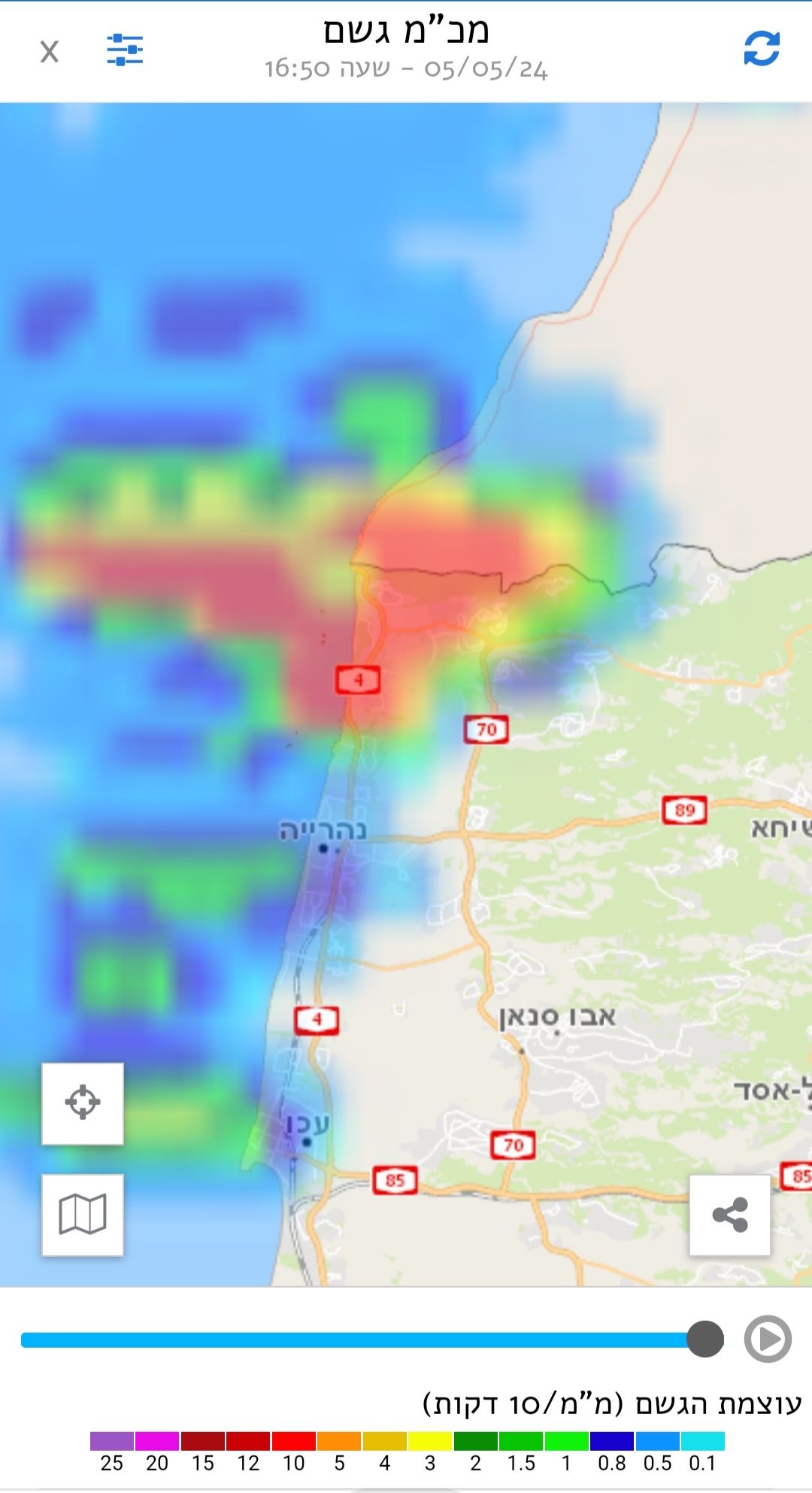Refresh the rain radar data
The height and width of the screenshot is (1493, 812).
pyautogui.click(x=761, y=49)
